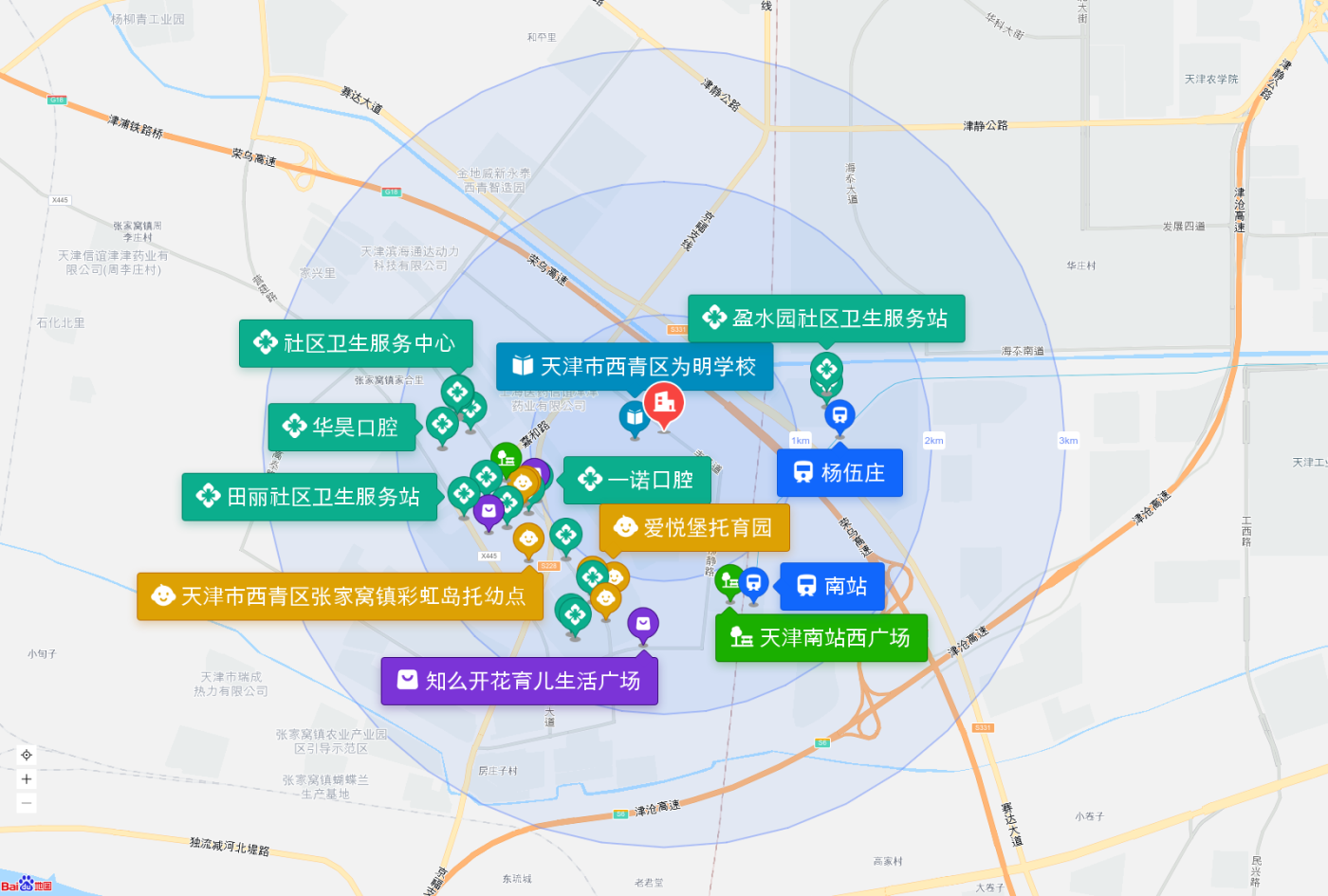Select the 南站 station label
This screenshot has height=896, width=1328.
[x=832, y=587]
